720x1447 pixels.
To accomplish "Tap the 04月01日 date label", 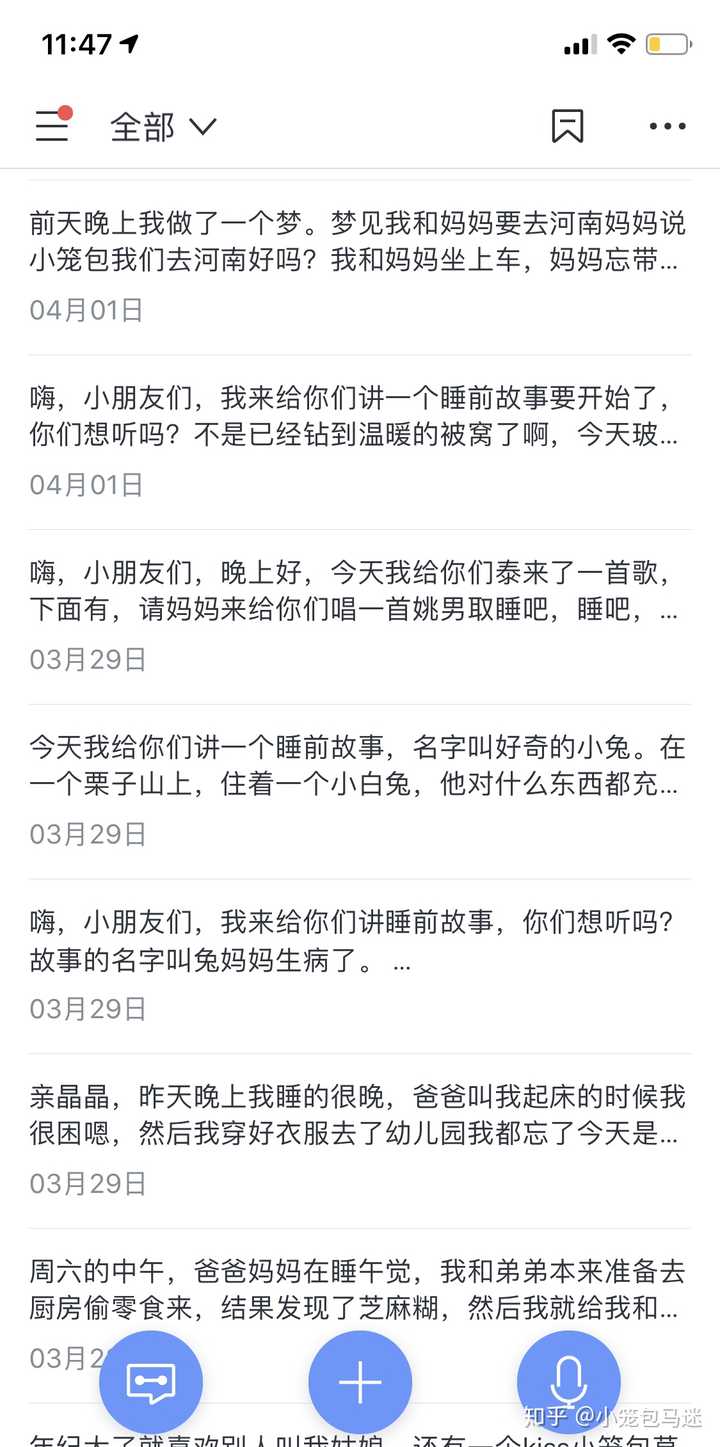I will click(x=84, y=309).
